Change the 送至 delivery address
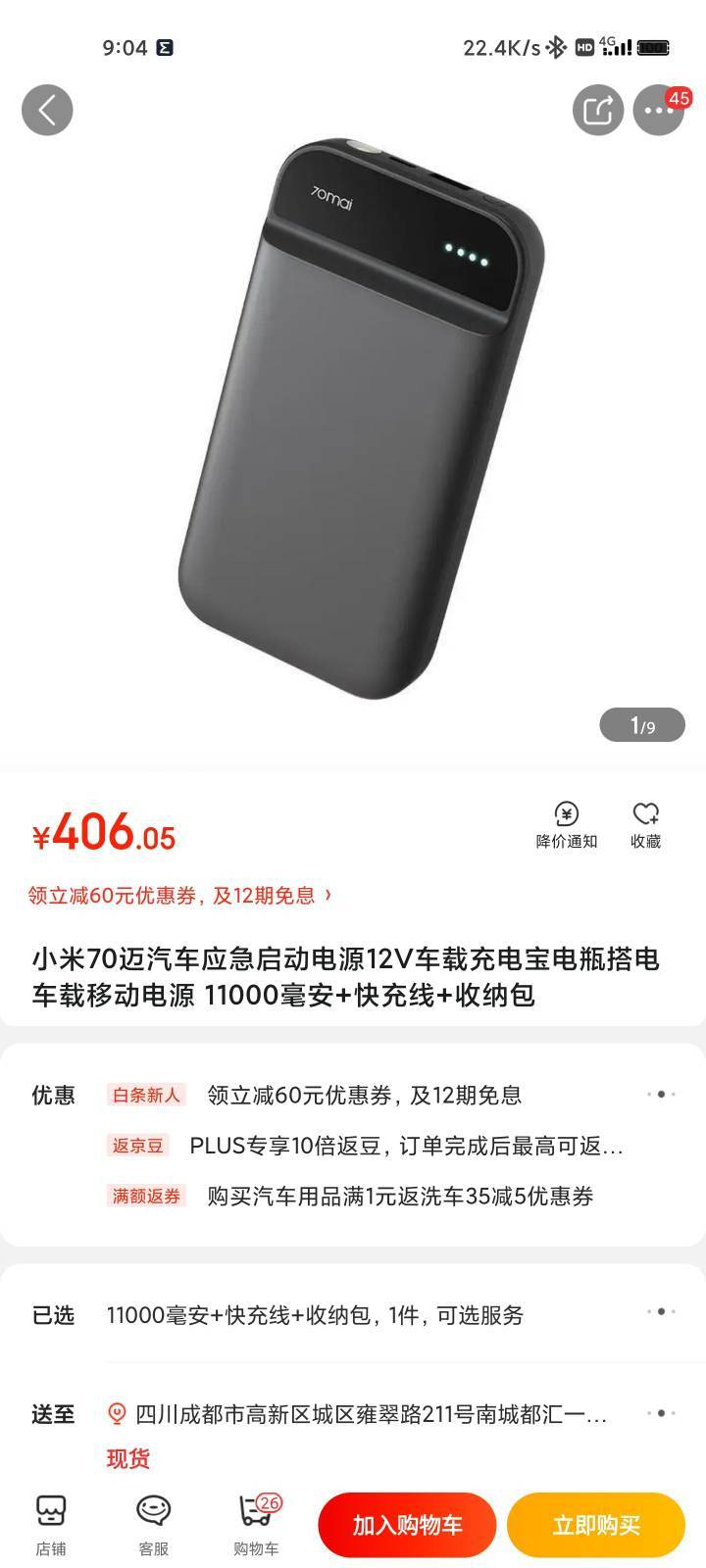Image resolution: width=706 pixels, height=1568 pixels. point(353,1414)
